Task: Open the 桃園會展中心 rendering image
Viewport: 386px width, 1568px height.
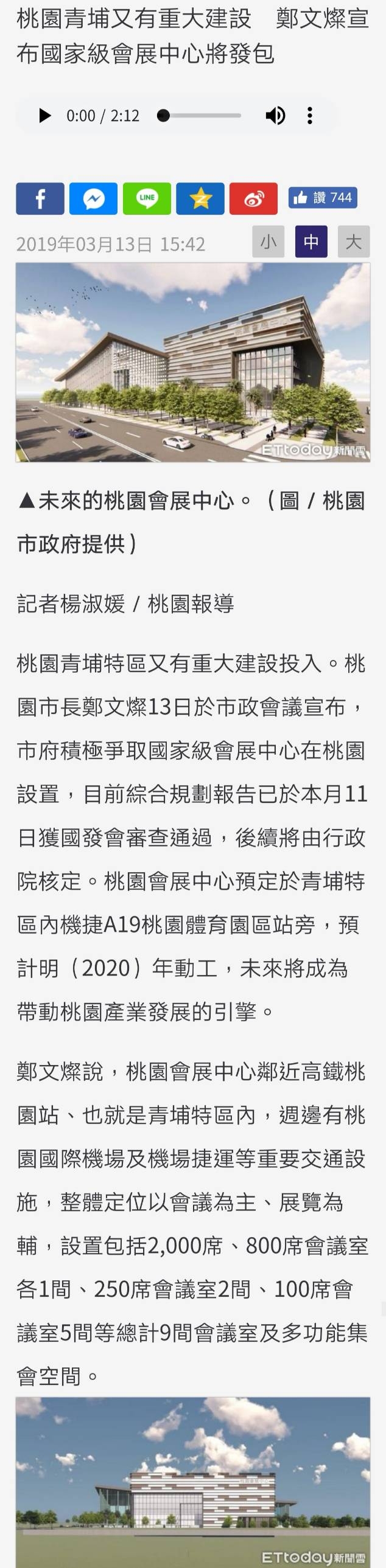Action: pyautogui.click(x=193, y=362)
